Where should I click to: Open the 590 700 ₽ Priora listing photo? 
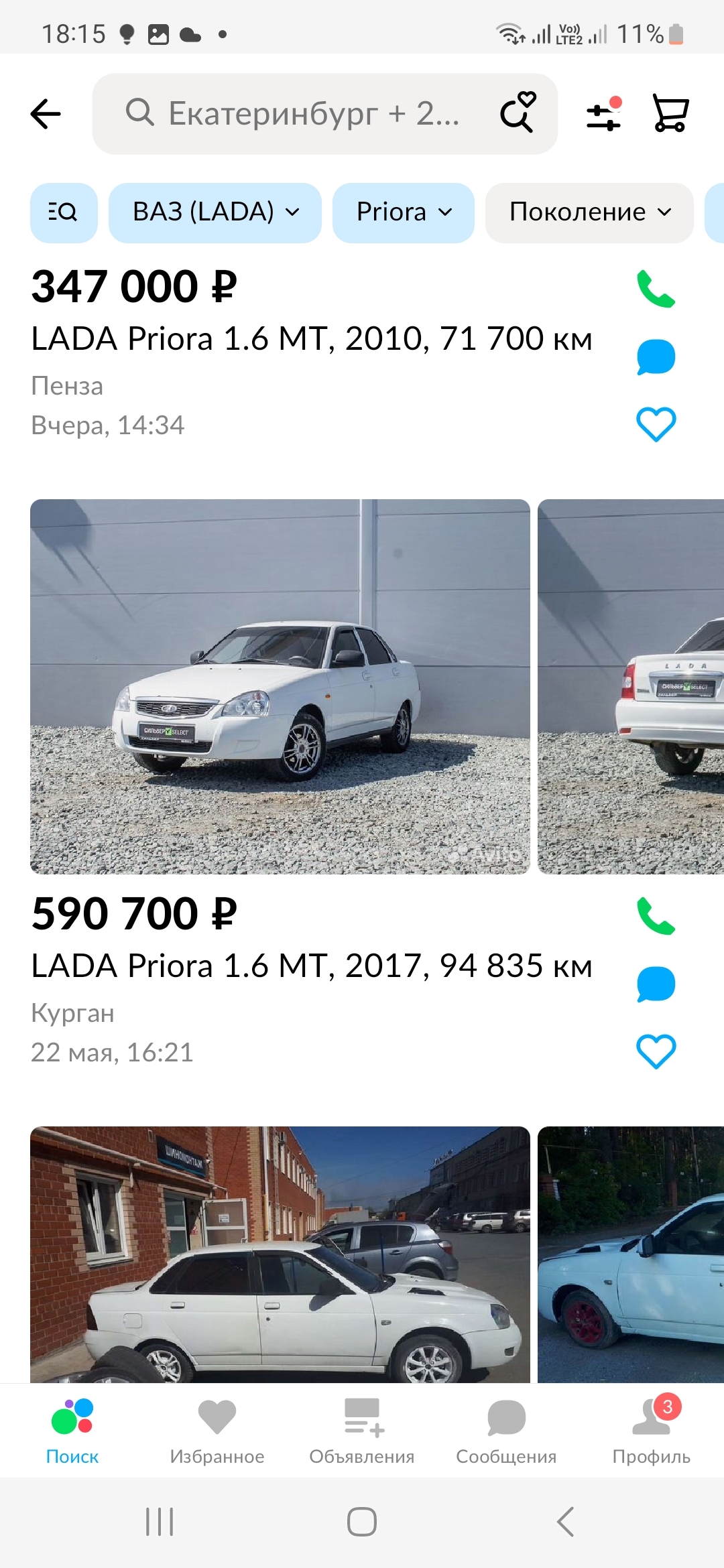click(280, 686)
